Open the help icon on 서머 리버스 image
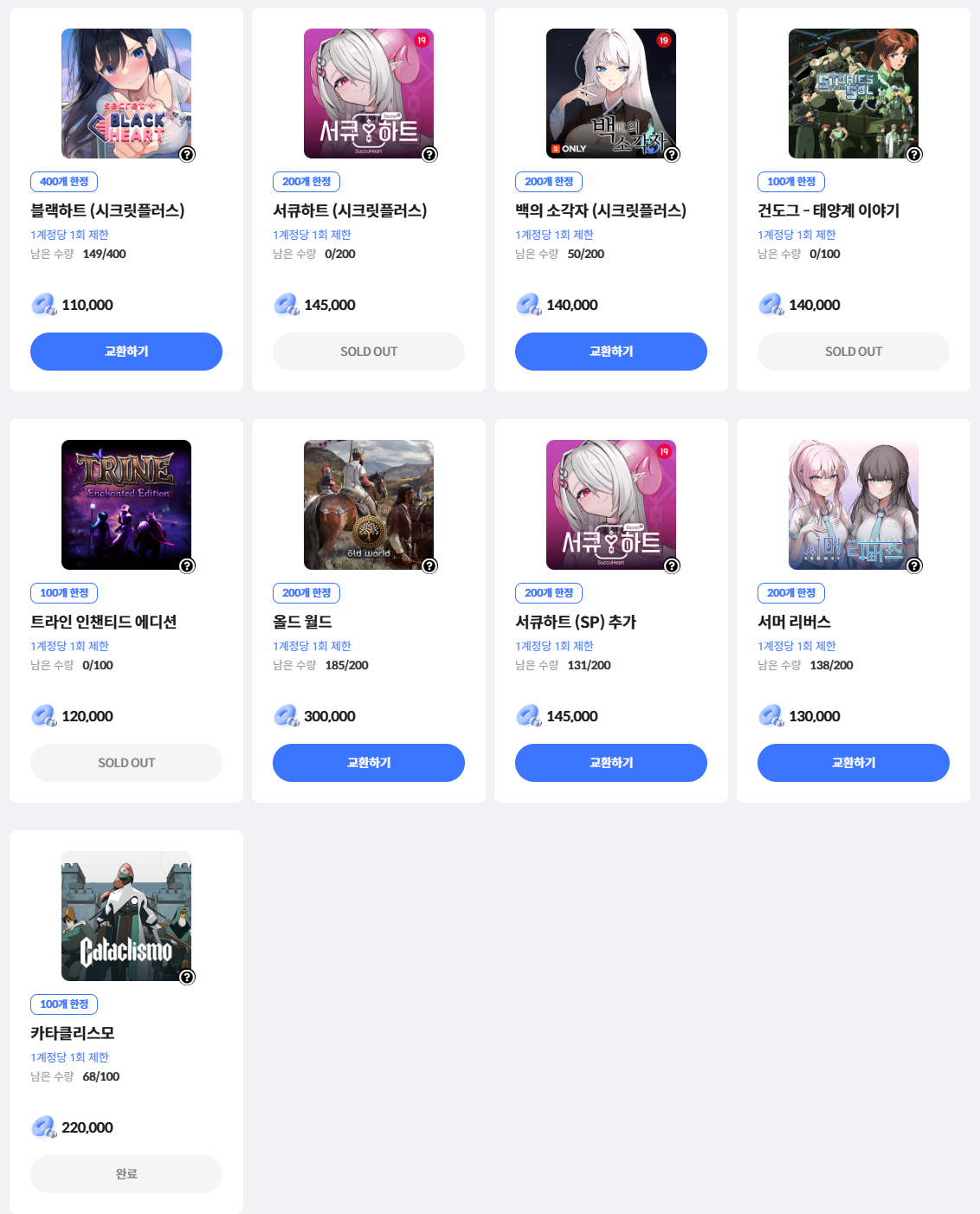The image size is (980, 1214). coord(914,565)
